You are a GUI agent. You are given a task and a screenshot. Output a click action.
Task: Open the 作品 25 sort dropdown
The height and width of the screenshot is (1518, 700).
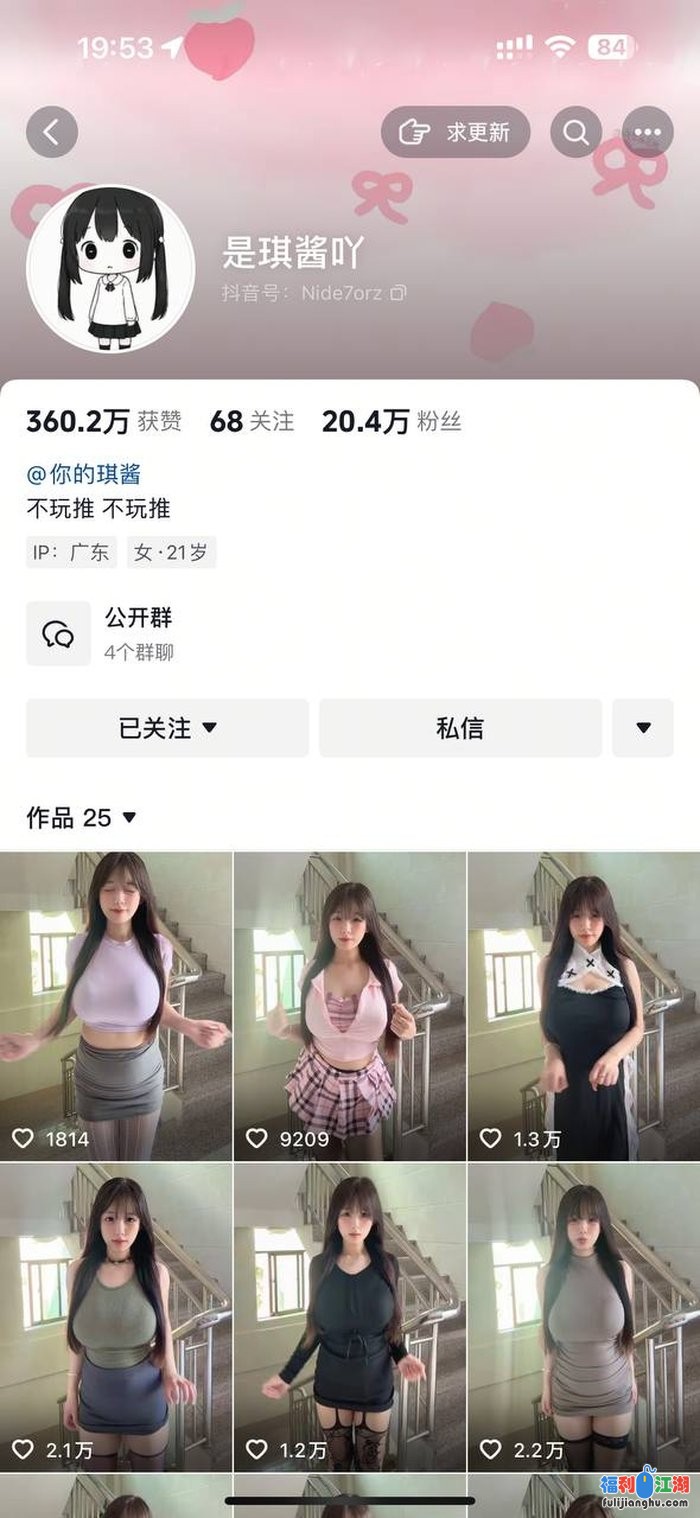coord(81,818)
